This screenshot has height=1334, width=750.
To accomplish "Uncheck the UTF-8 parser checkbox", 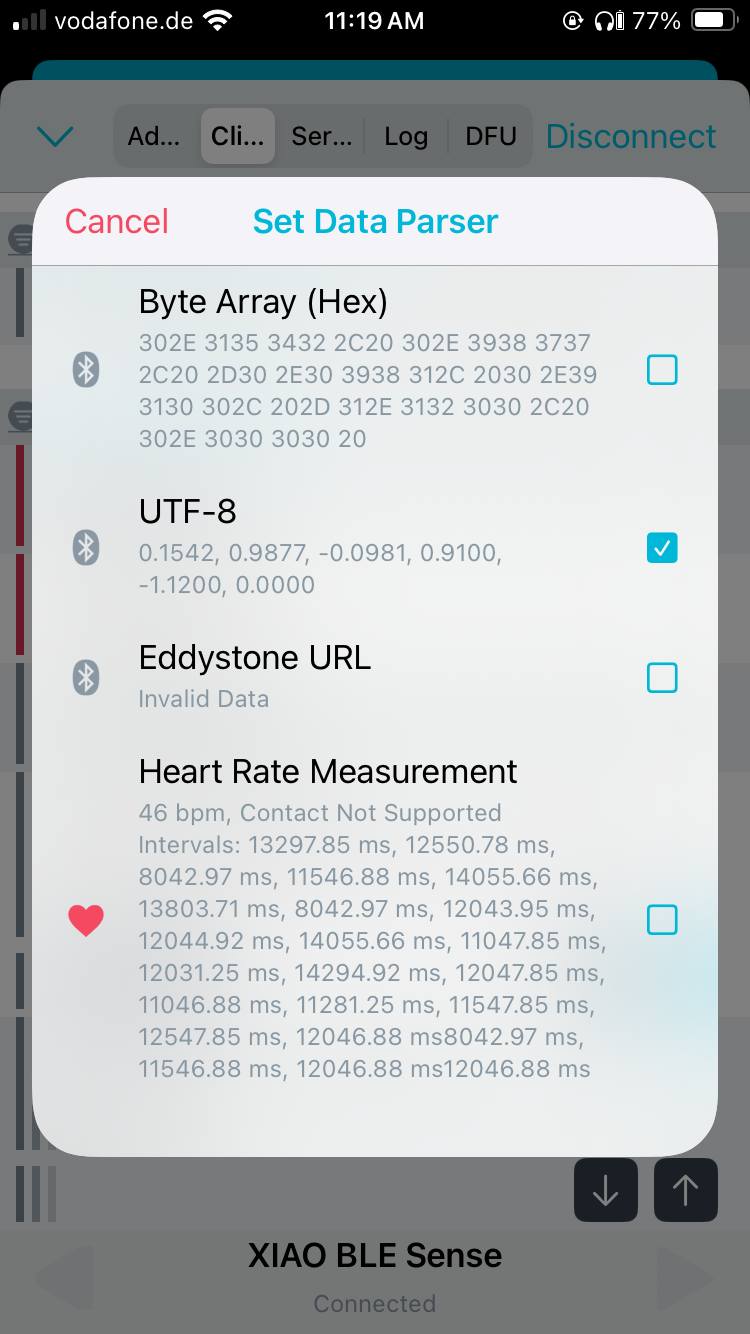I will click(x=662, y=548).
